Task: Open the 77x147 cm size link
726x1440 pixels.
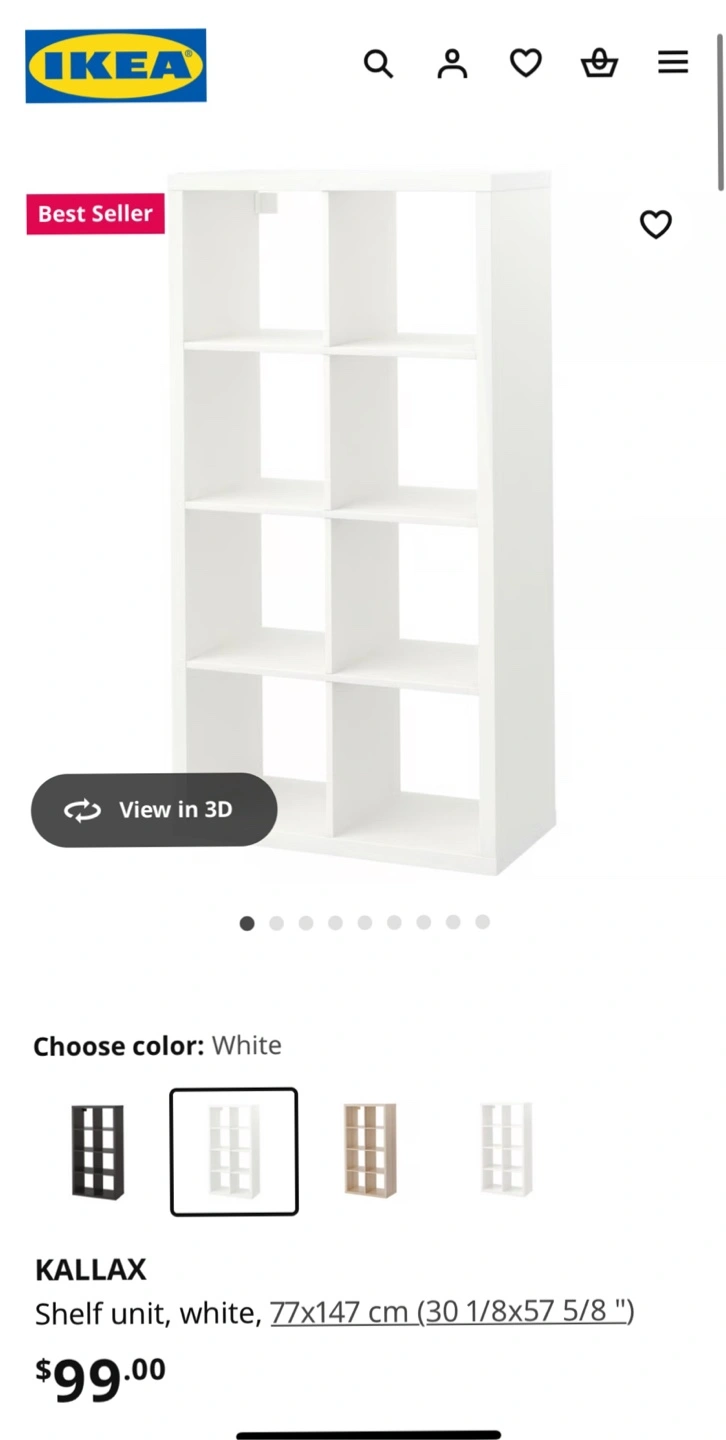Action: 452,1312
